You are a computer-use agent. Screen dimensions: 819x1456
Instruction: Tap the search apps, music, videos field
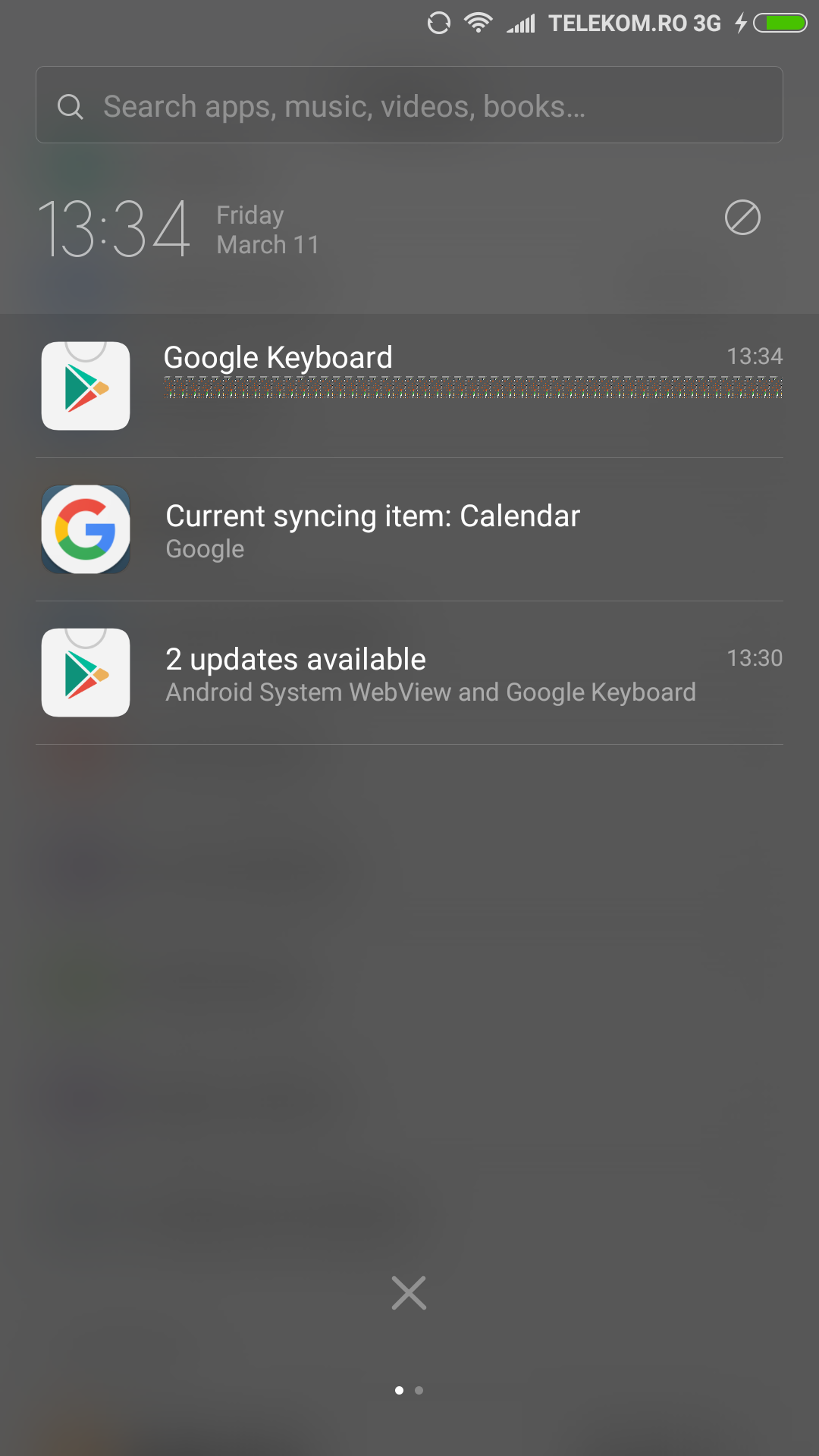(x=409, y=105)
